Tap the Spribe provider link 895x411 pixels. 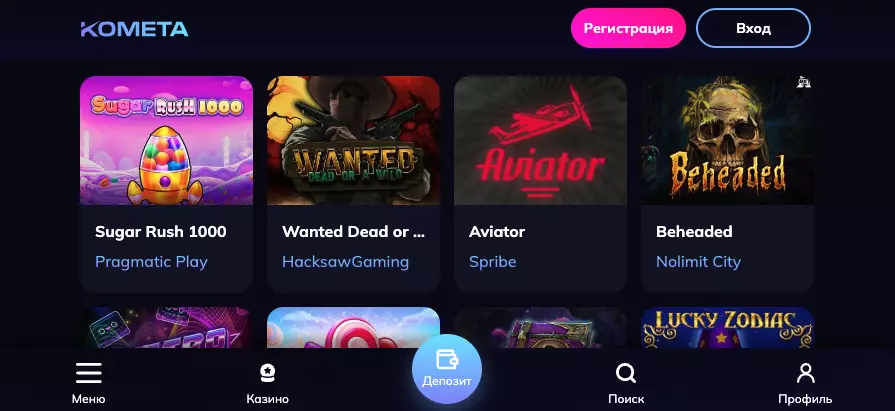[492, 262]
